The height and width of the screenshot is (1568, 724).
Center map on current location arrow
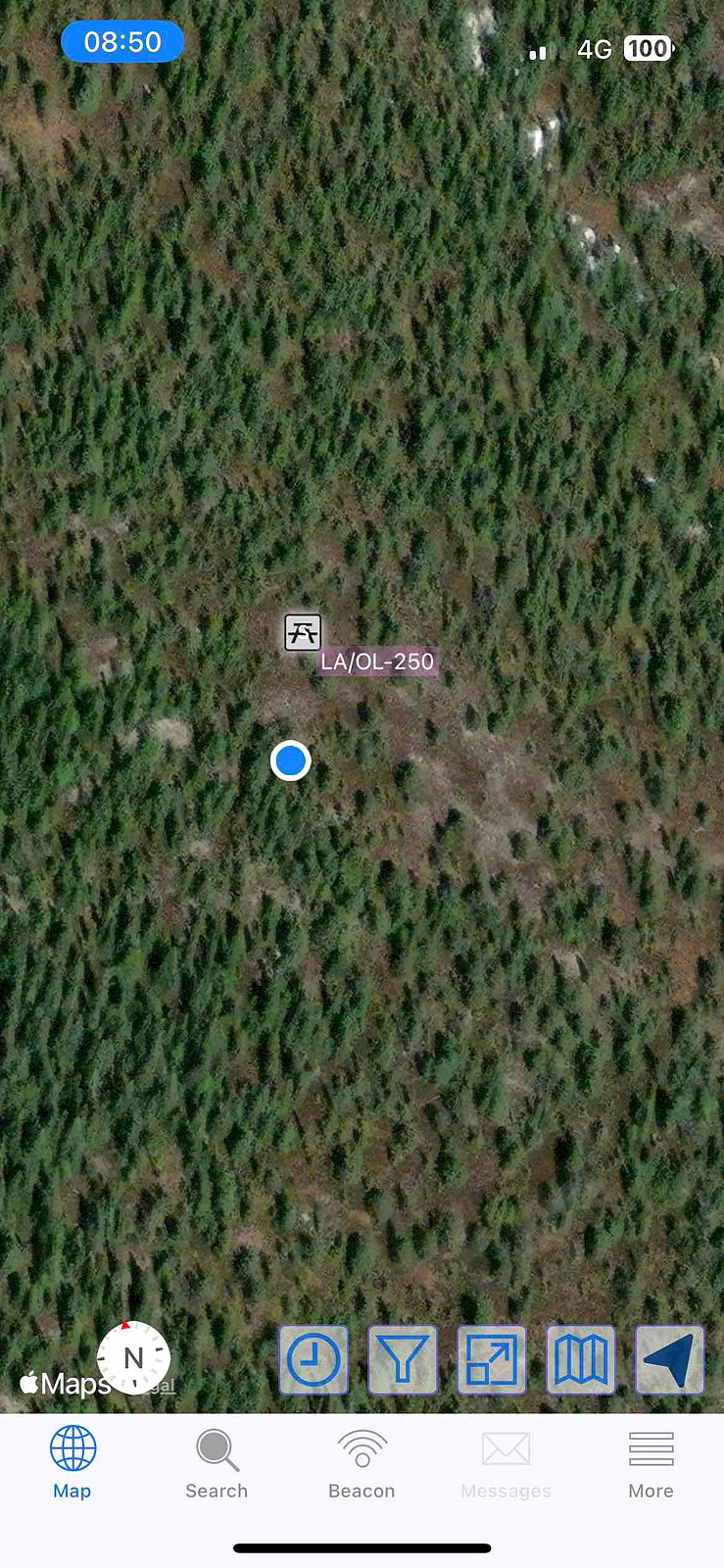(x=670, y=1359)
